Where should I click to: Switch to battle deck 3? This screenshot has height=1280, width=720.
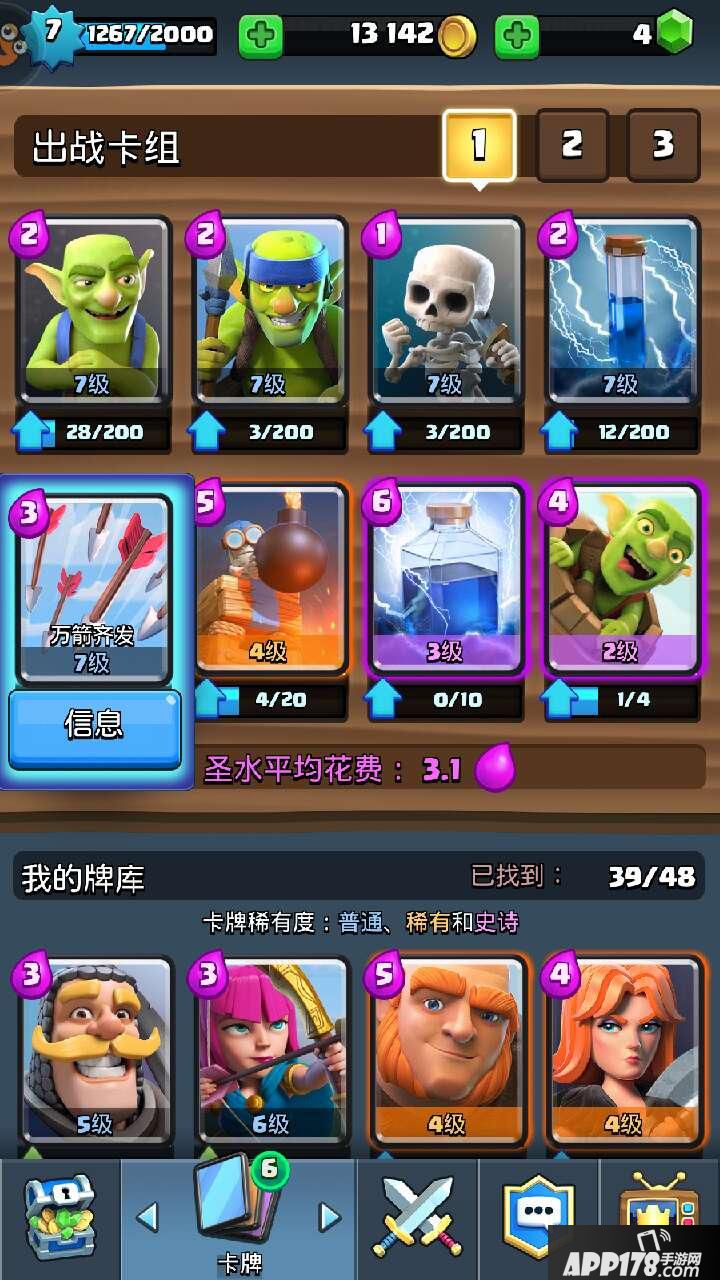coord(663,145)
